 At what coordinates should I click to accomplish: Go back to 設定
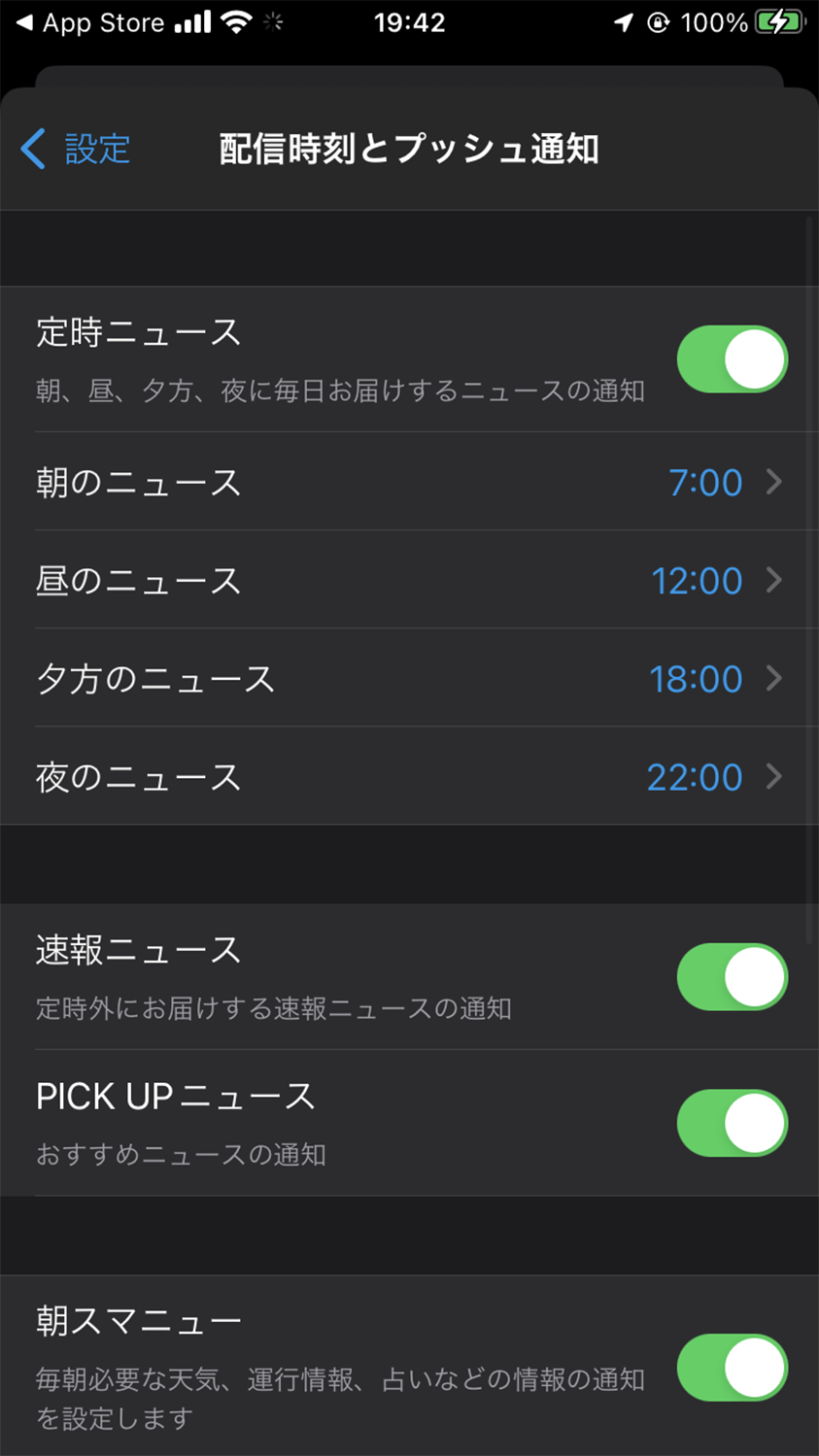76,149
